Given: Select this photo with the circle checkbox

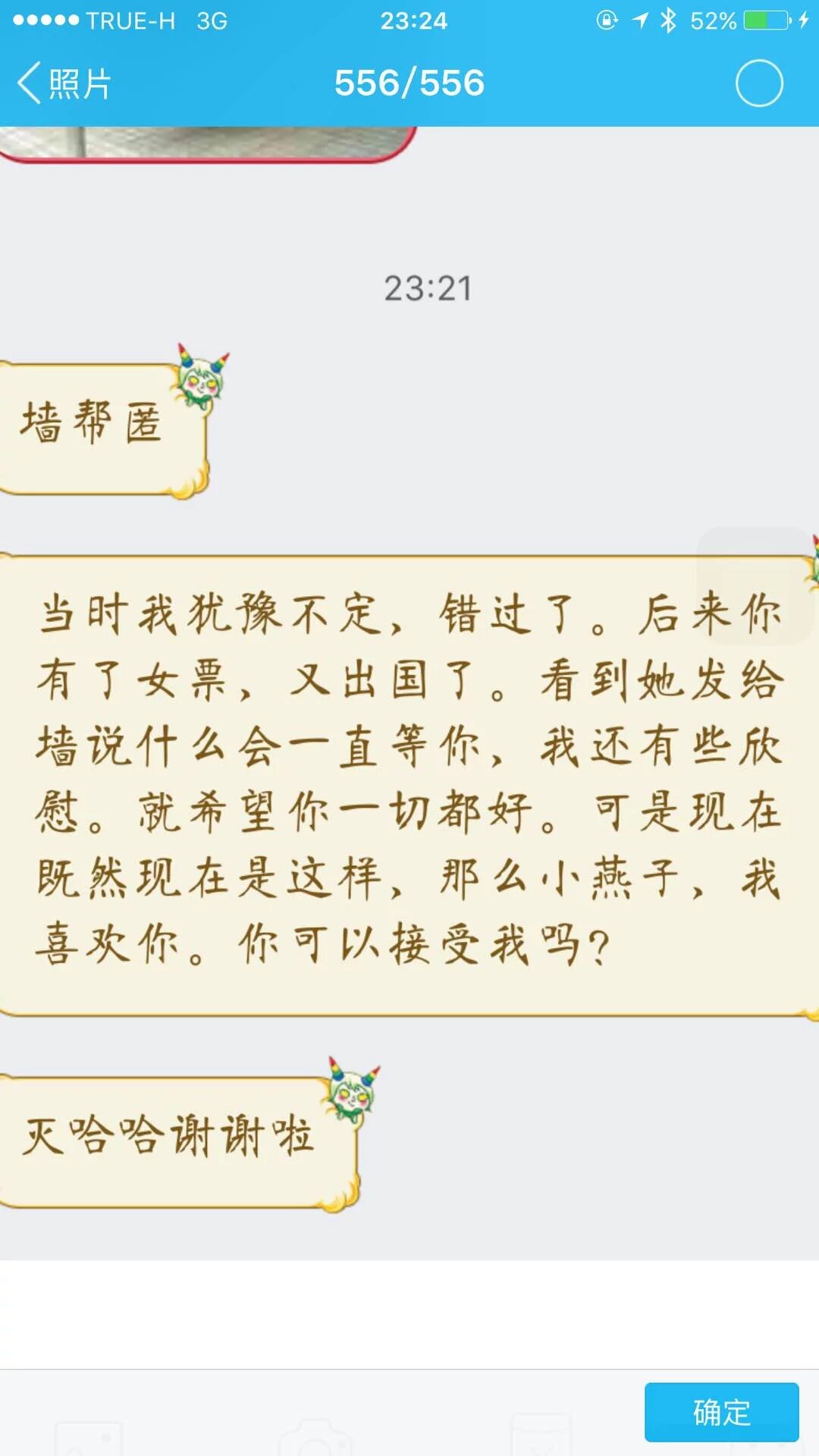Looking at the screenshot, I should 758,83.
